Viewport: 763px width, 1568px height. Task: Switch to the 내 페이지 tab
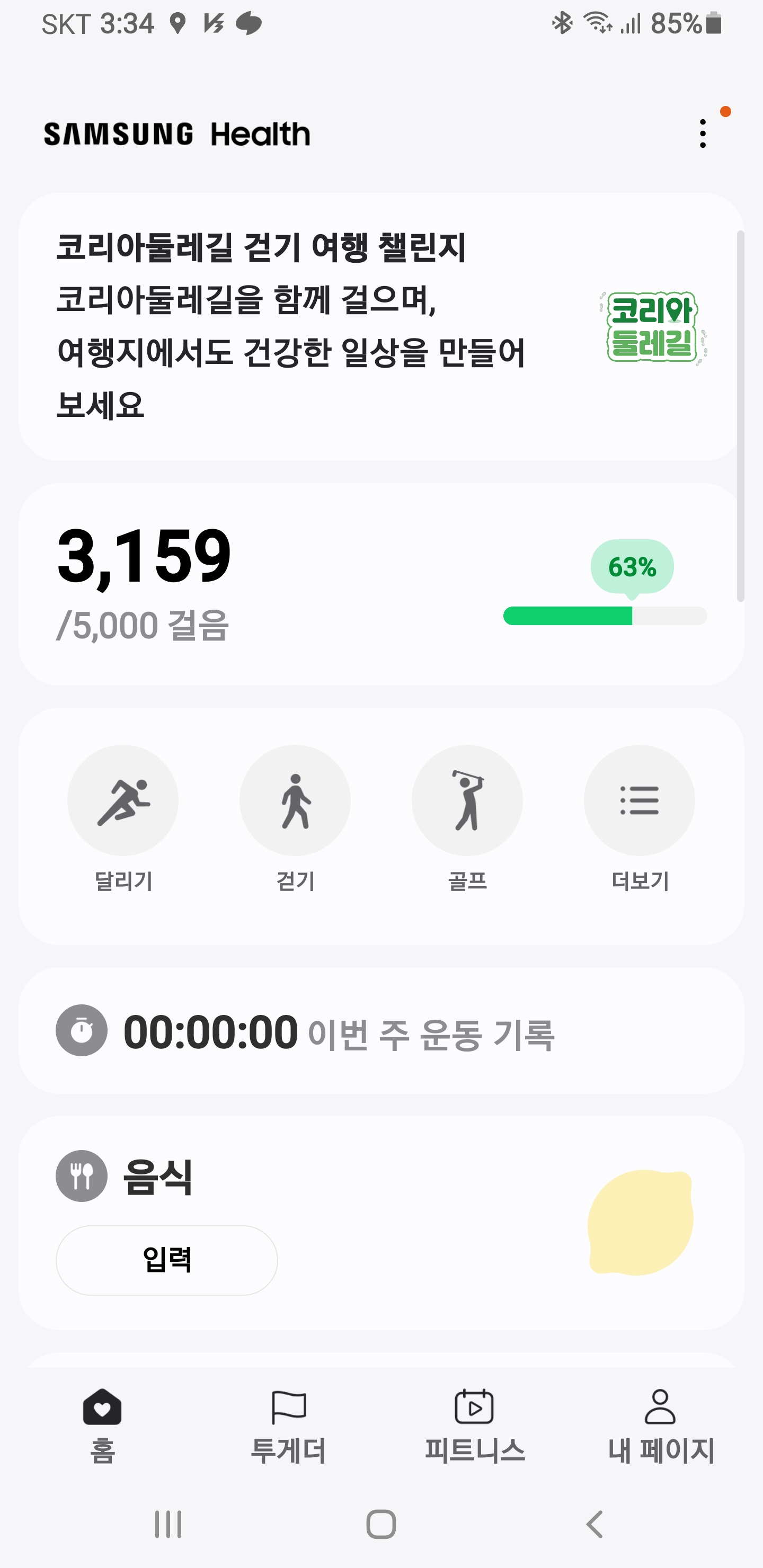661,1426
